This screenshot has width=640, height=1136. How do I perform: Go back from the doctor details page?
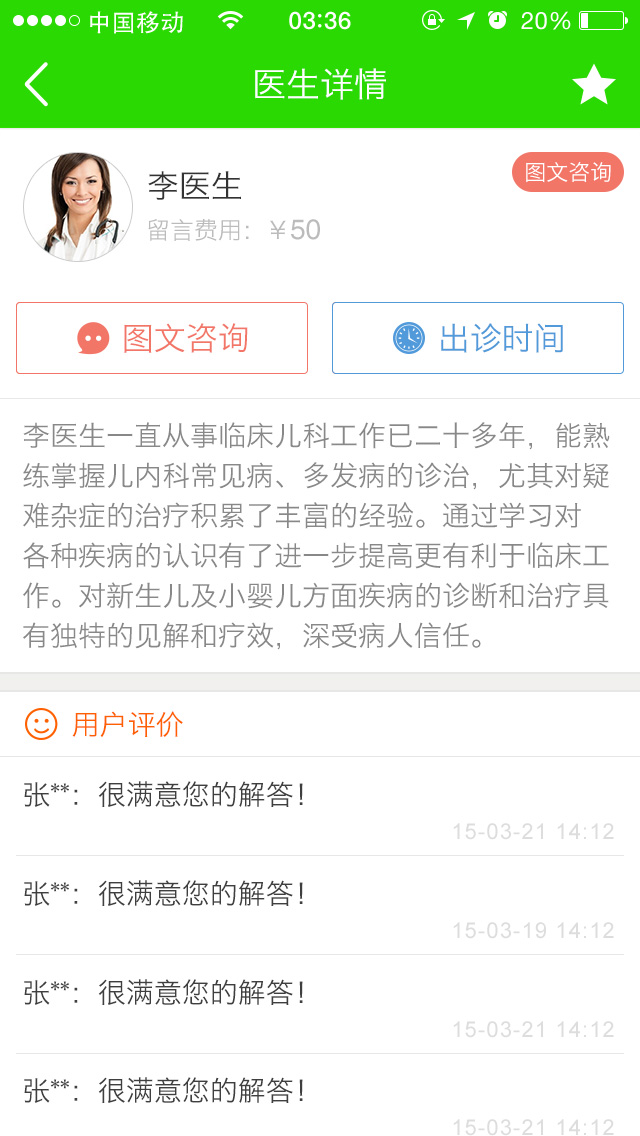coord(37,85)
